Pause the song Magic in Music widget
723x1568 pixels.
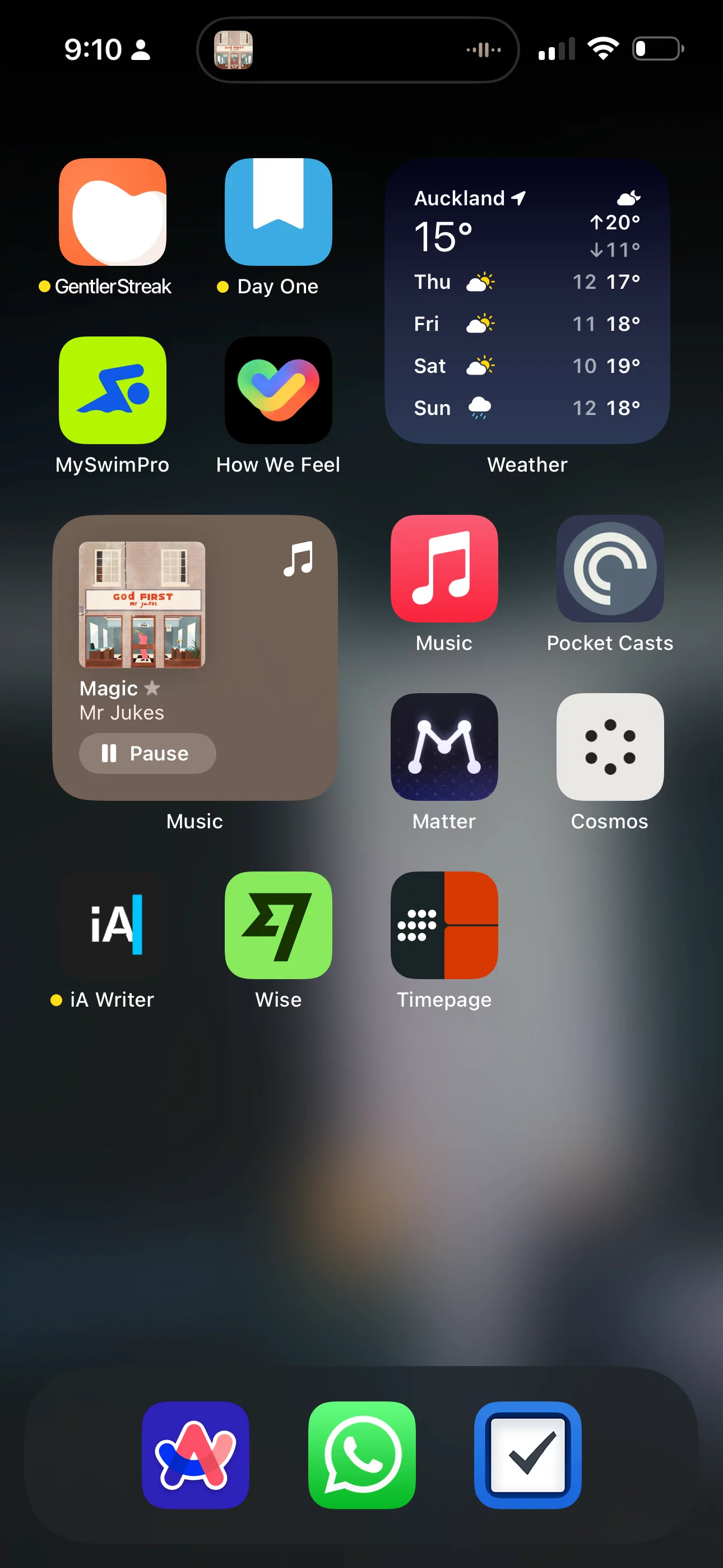(x=147, y=753)
